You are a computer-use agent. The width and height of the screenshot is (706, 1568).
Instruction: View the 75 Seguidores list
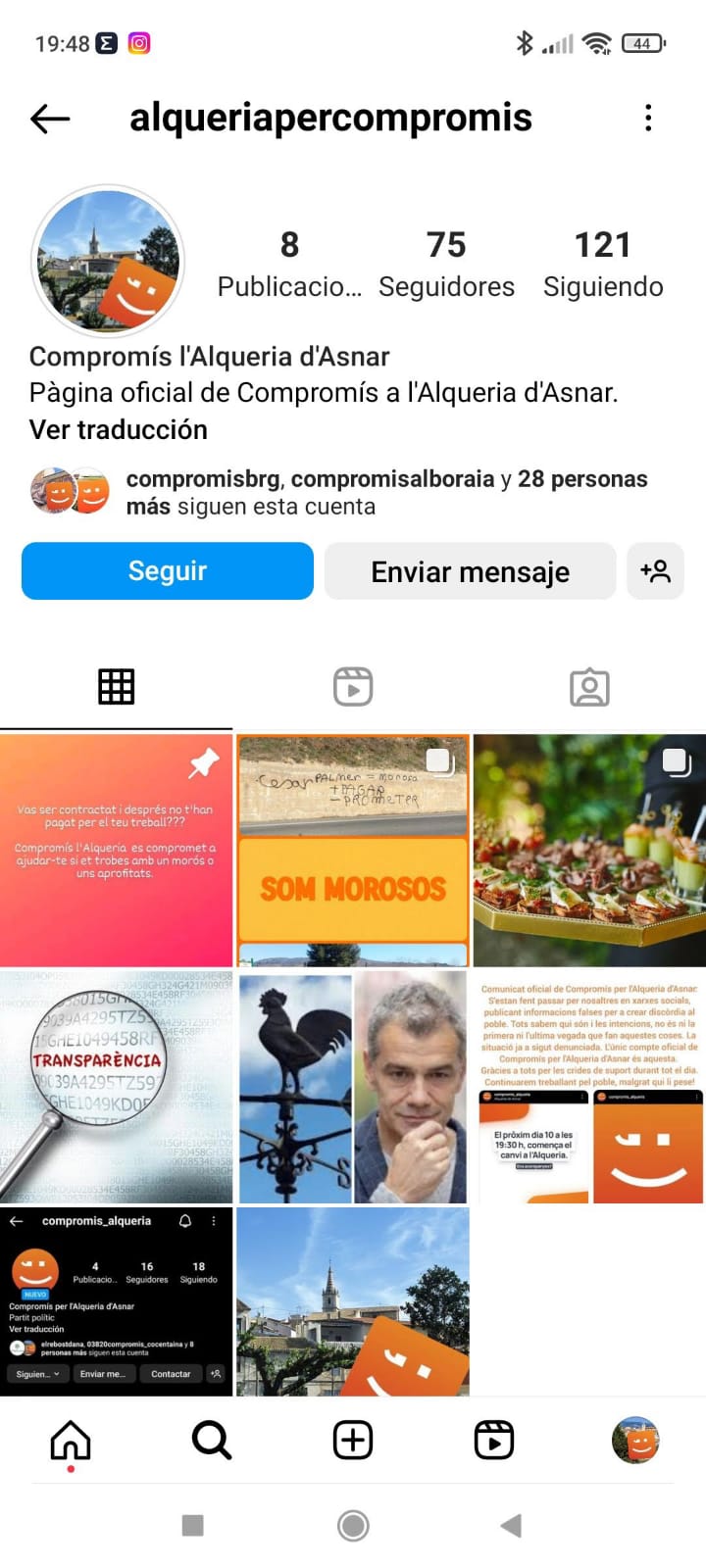[x=446, y=265]
